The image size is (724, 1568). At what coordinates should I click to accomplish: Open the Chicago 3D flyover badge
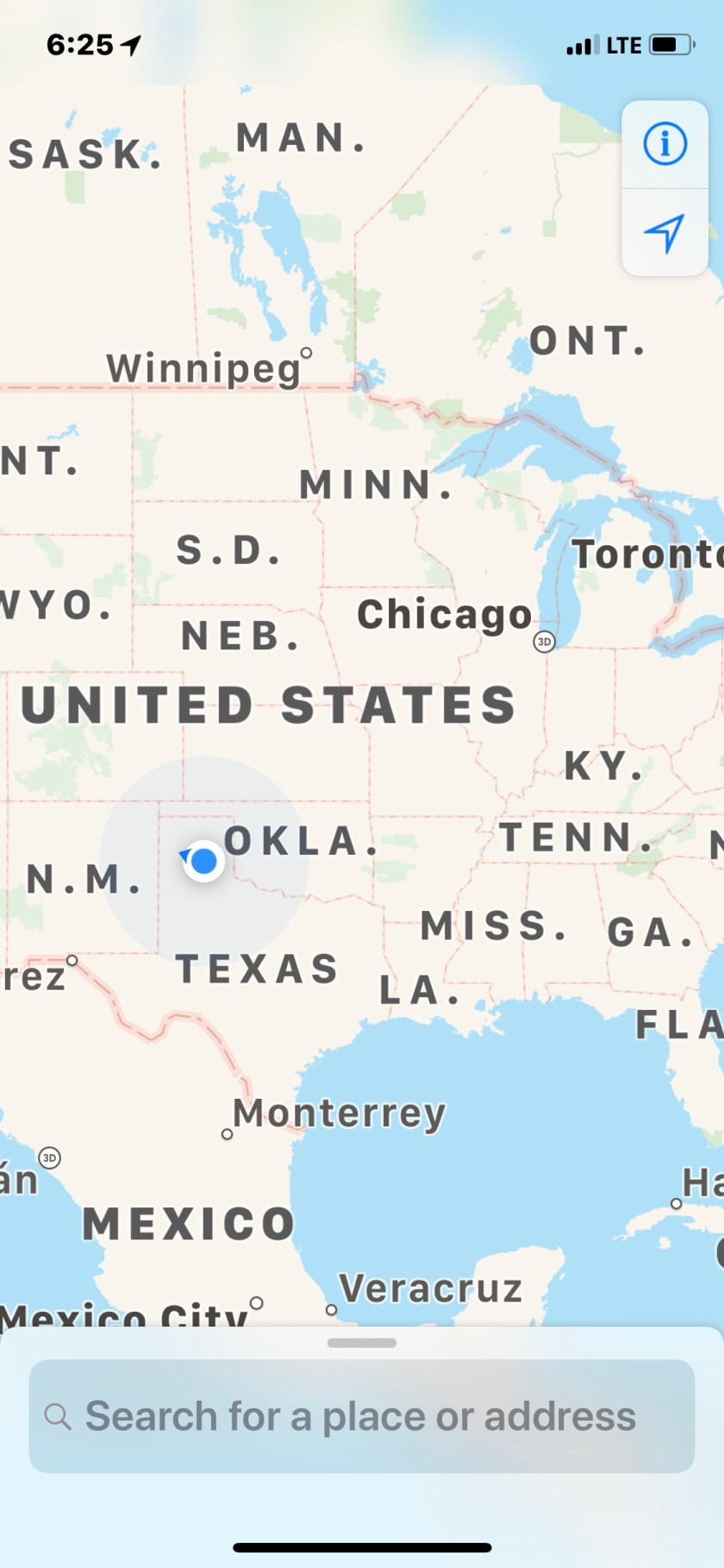pos(544,642)
